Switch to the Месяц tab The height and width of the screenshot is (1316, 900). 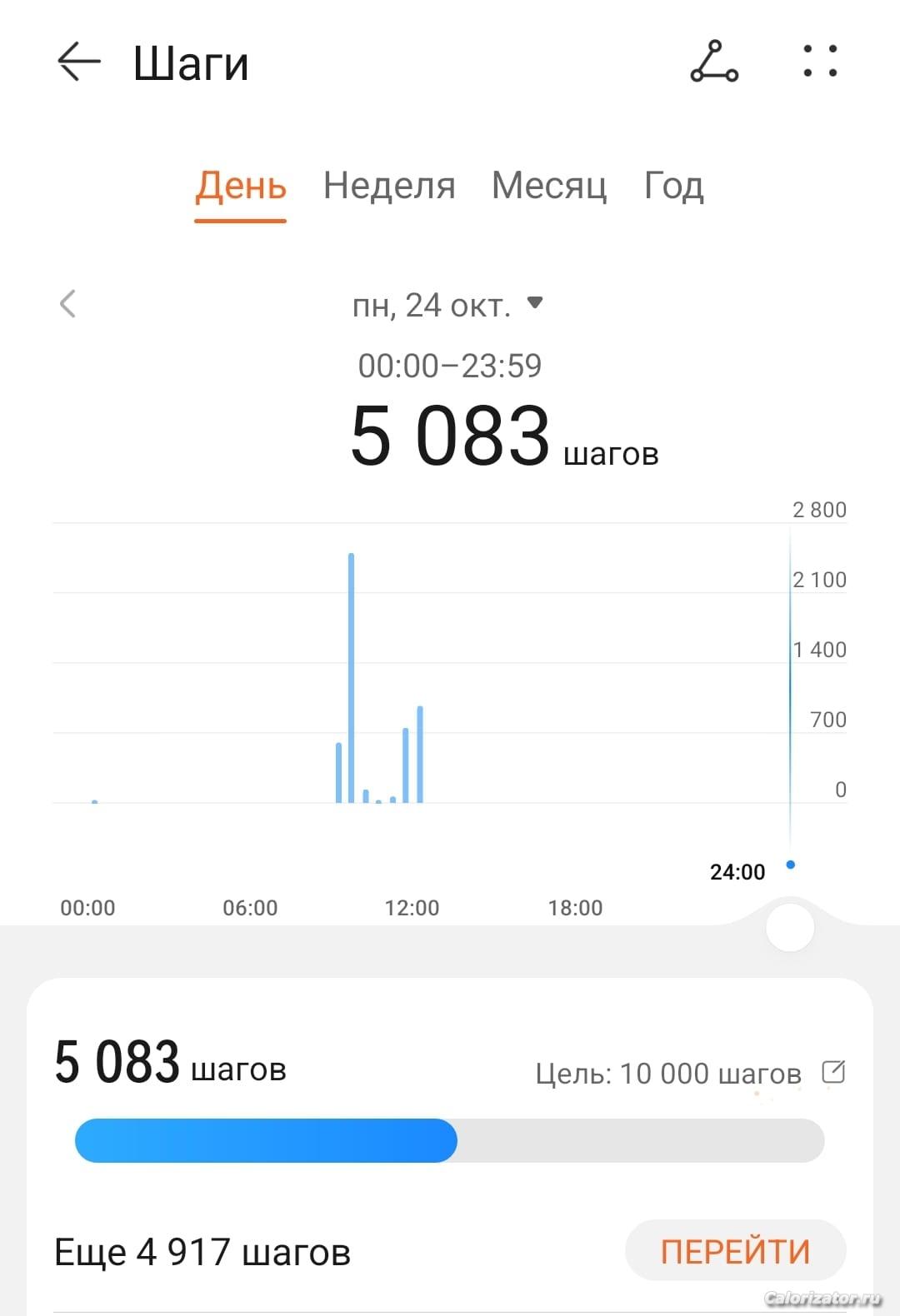549,186
